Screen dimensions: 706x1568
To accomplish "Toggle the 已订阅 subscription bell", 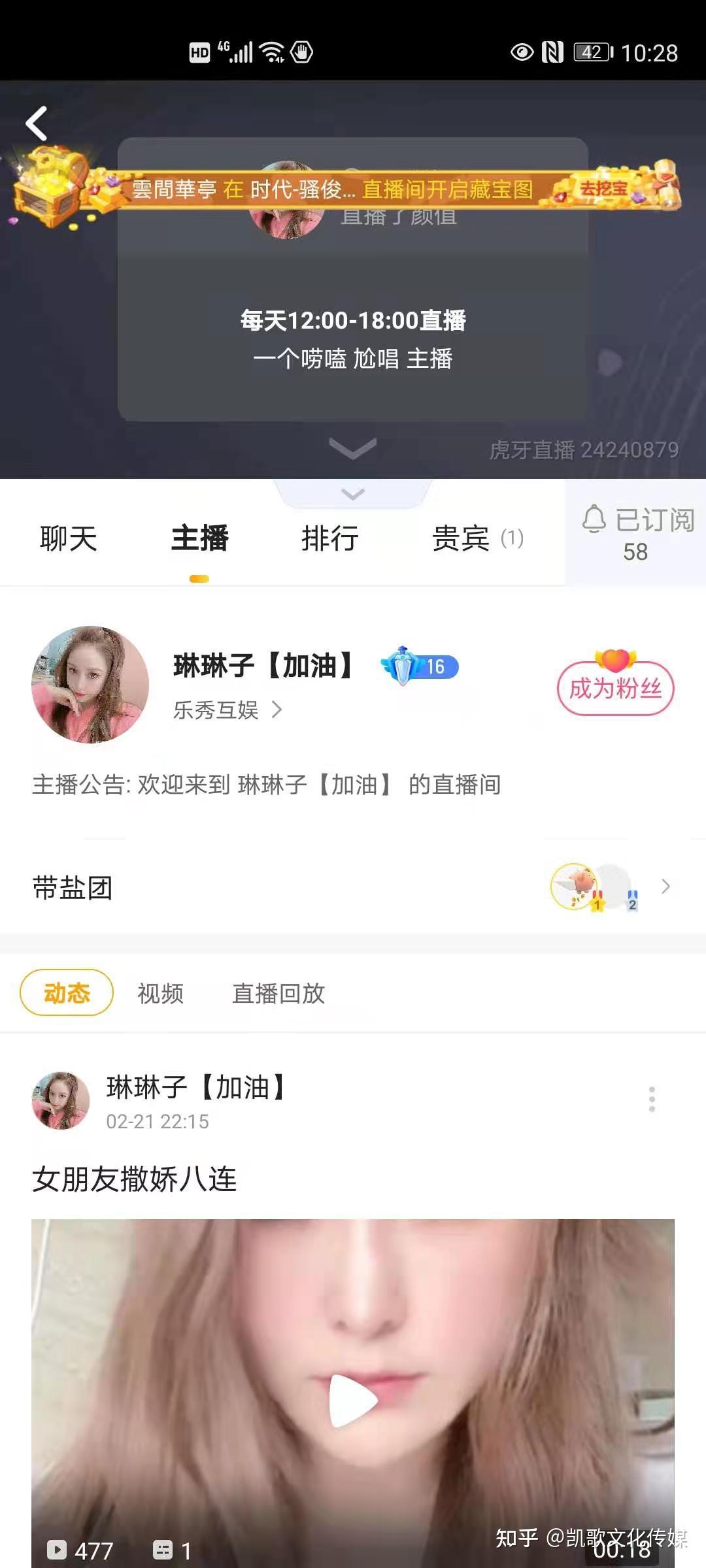I will [635, 533].
